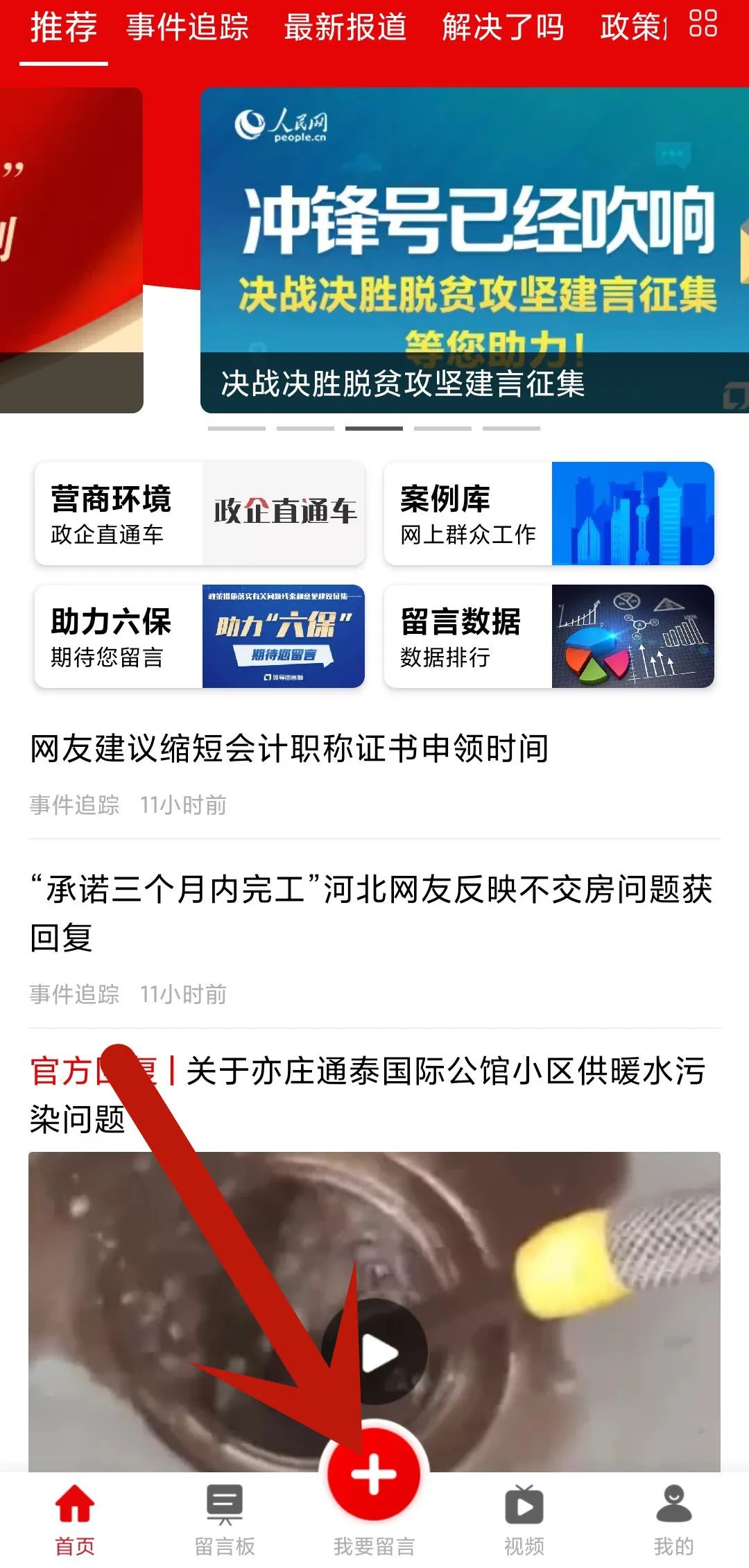Open the 案例库 网上群众工作 card
The width and height of the screenshot is (749, 1568).
(x=549, y=513)
